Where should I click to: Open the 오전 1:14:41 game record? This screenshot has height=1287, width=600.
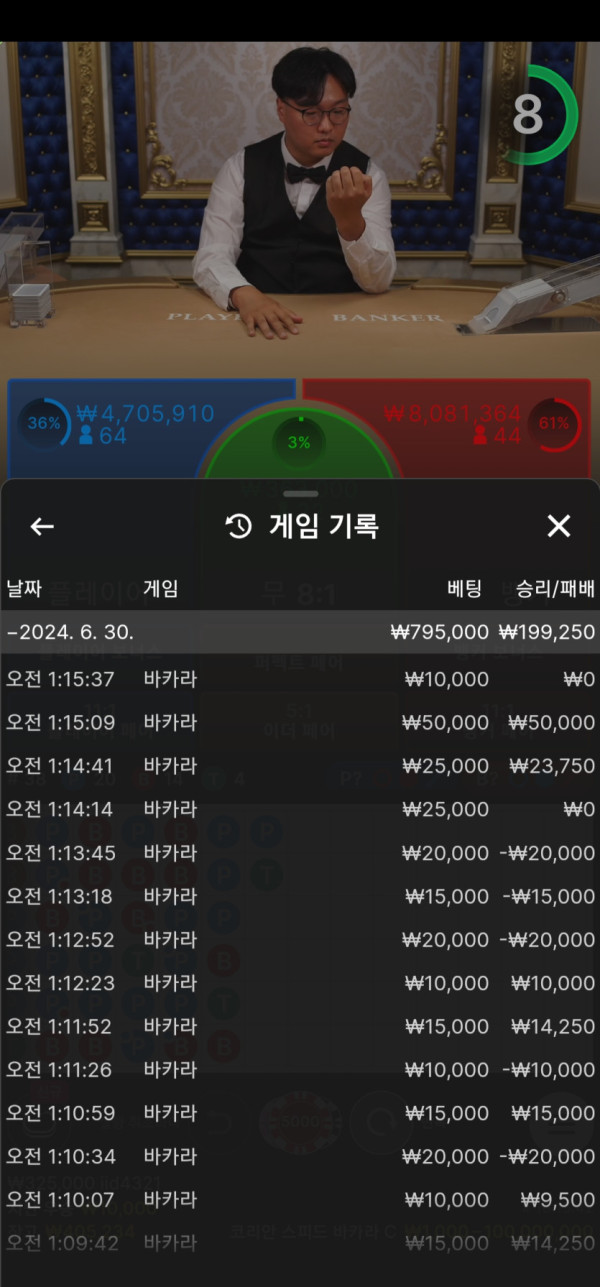tap(300, 766)
